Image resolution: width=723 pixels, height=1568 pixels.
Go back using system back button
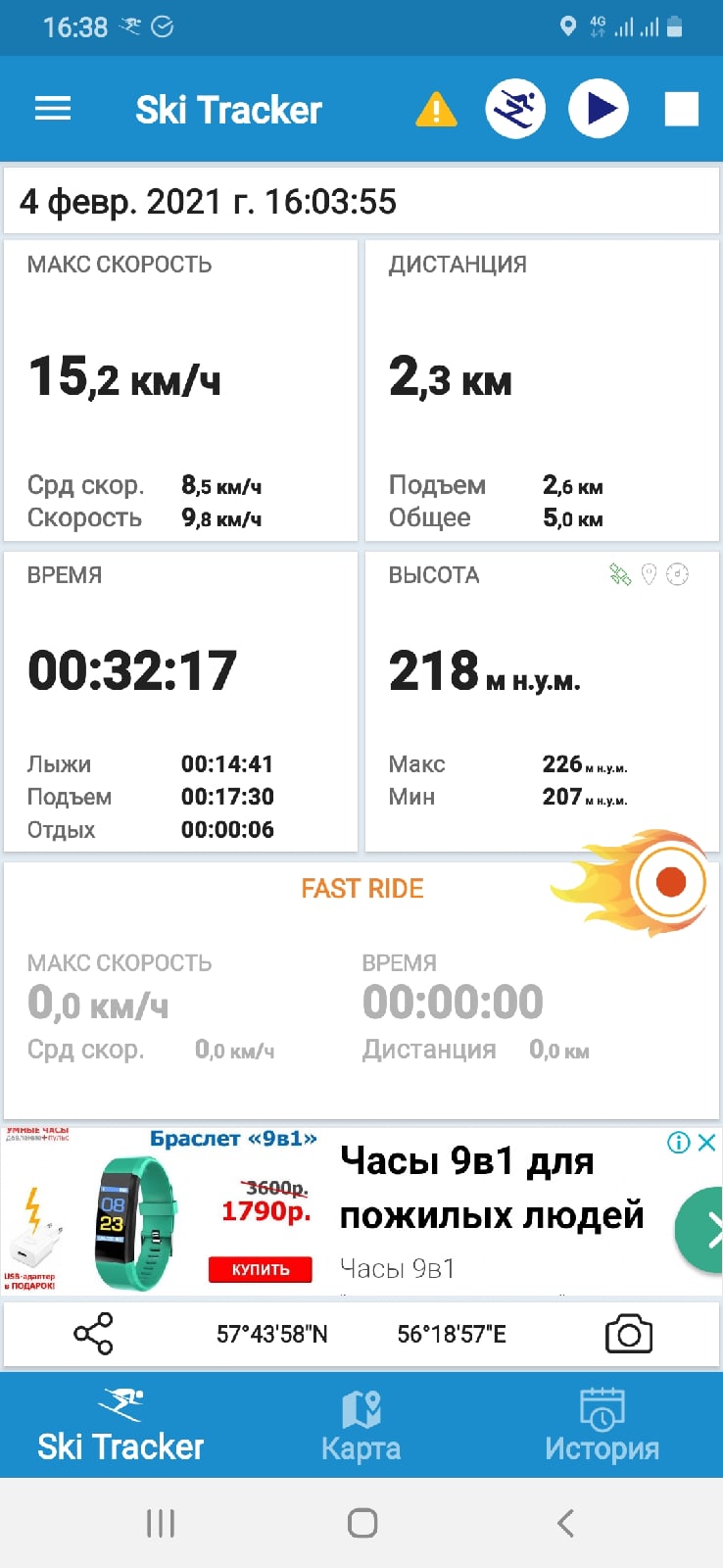pyautogui.click(x=565, y=1523)
